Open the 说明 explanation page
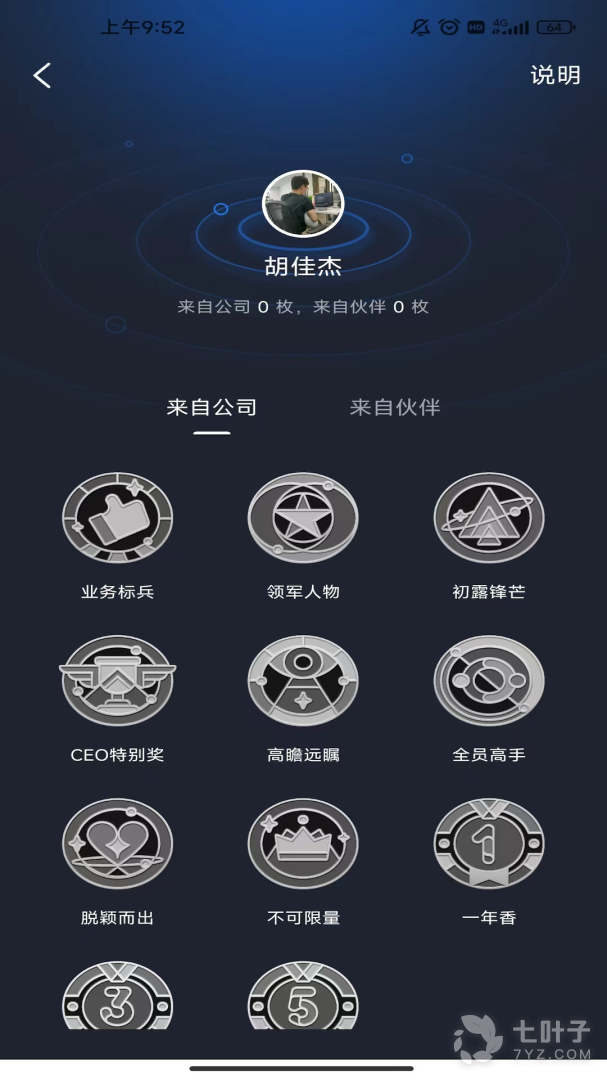This screenshot has width=607, height=1080. [x=555, y=75]
